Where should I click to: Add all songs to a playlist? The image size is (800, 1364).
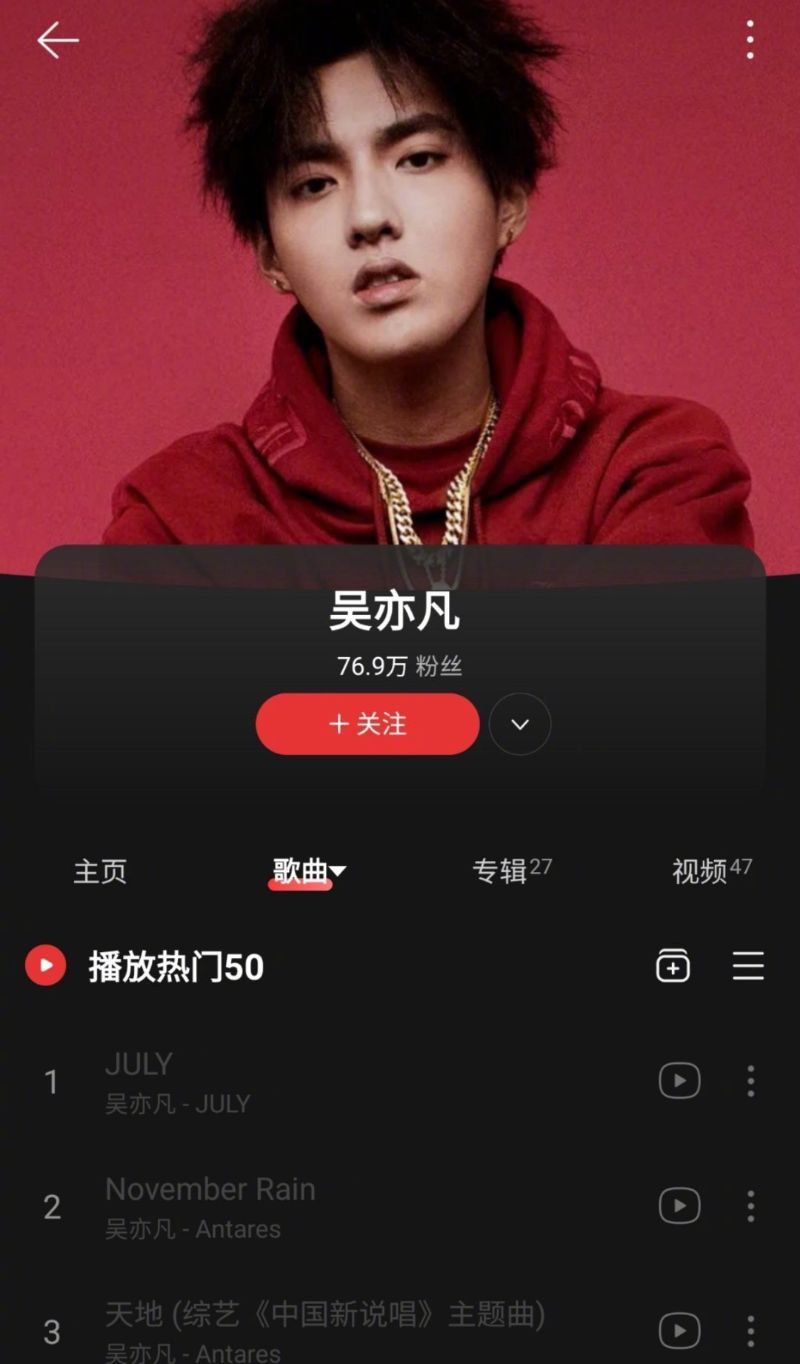[673, 966]
